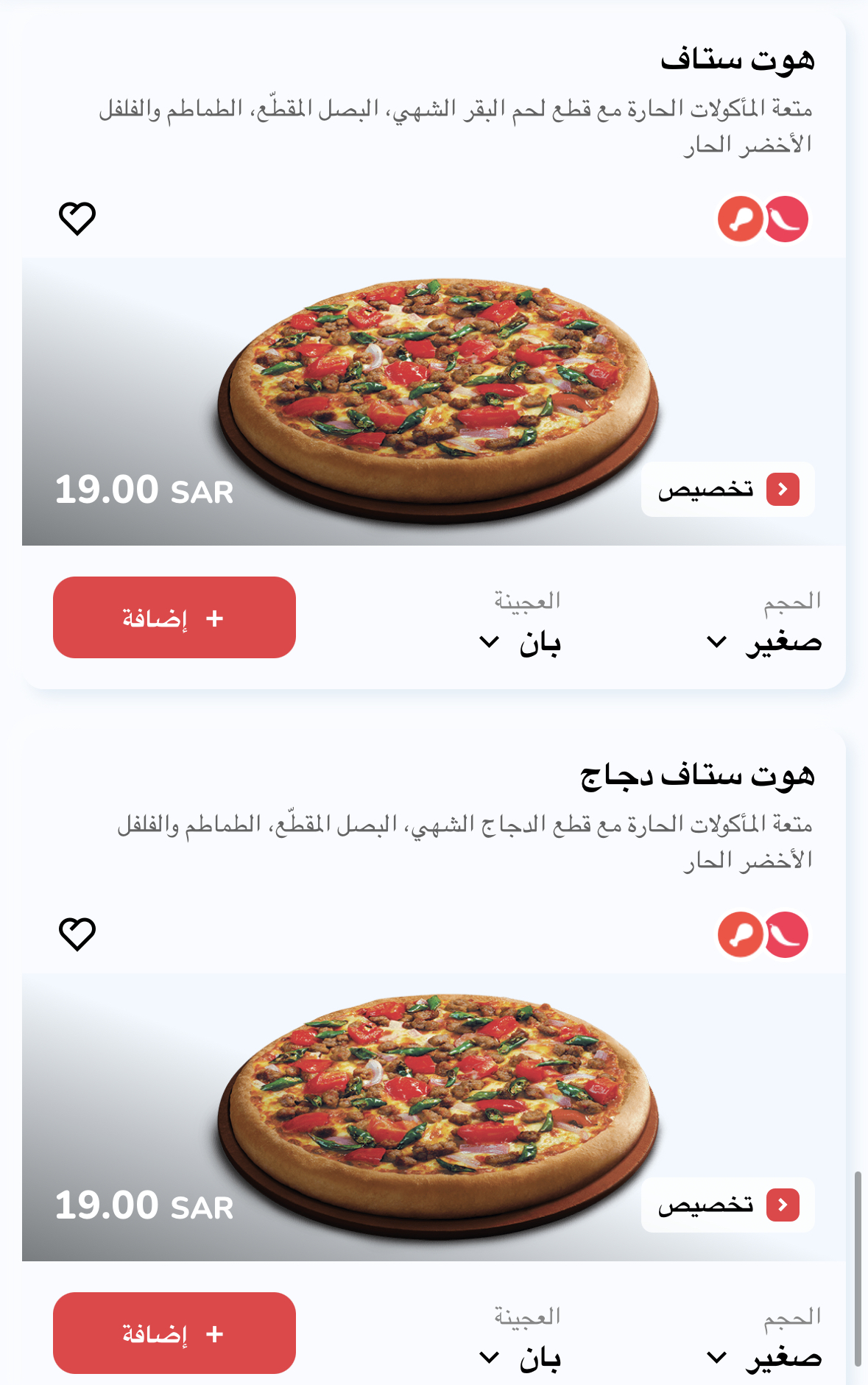Add هوت ستاف pizza with إضافة button
This screenshot has width=868, height=1385.
[174, 618]
